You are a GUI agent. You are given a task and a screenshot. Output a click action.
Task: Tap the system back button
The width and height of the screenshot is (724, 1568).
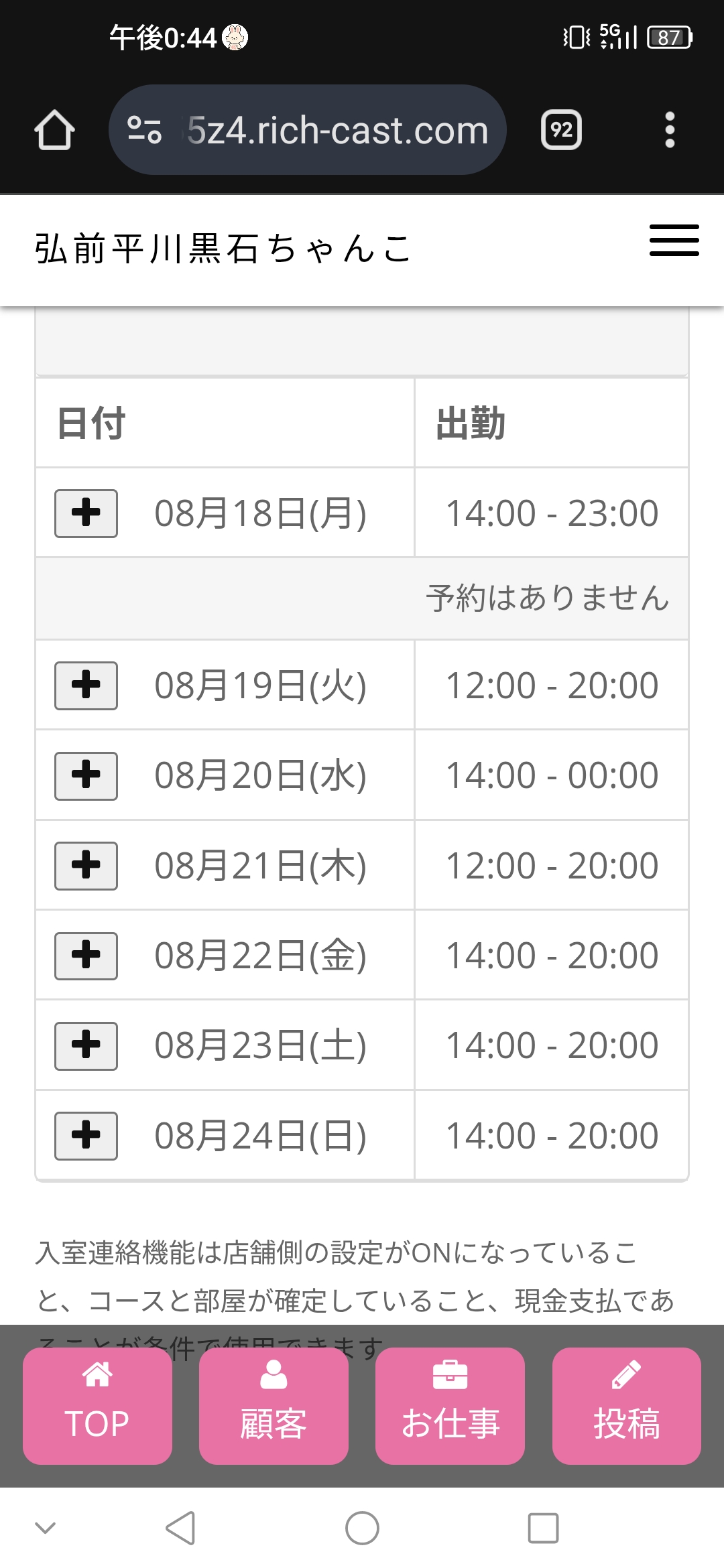coord(180,1528)
